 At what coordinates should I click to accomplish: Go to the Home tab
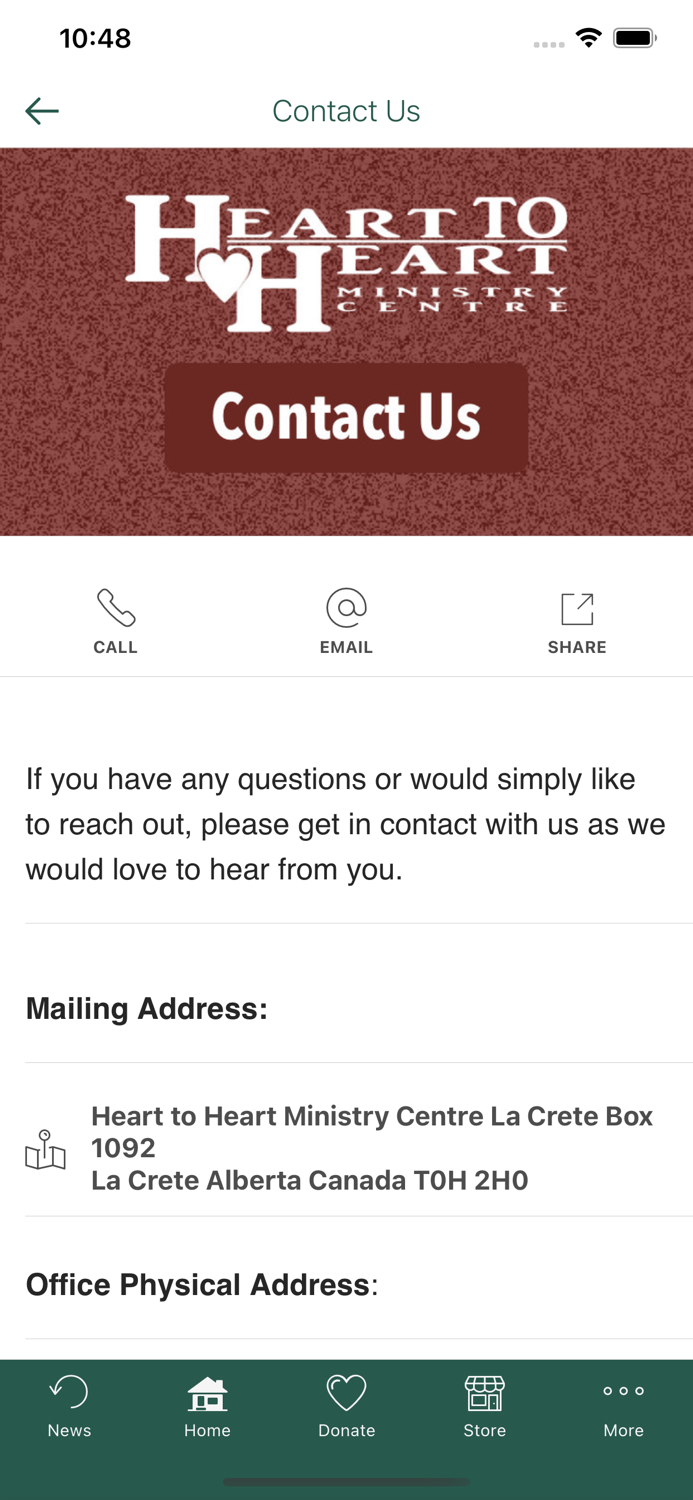207,1406
